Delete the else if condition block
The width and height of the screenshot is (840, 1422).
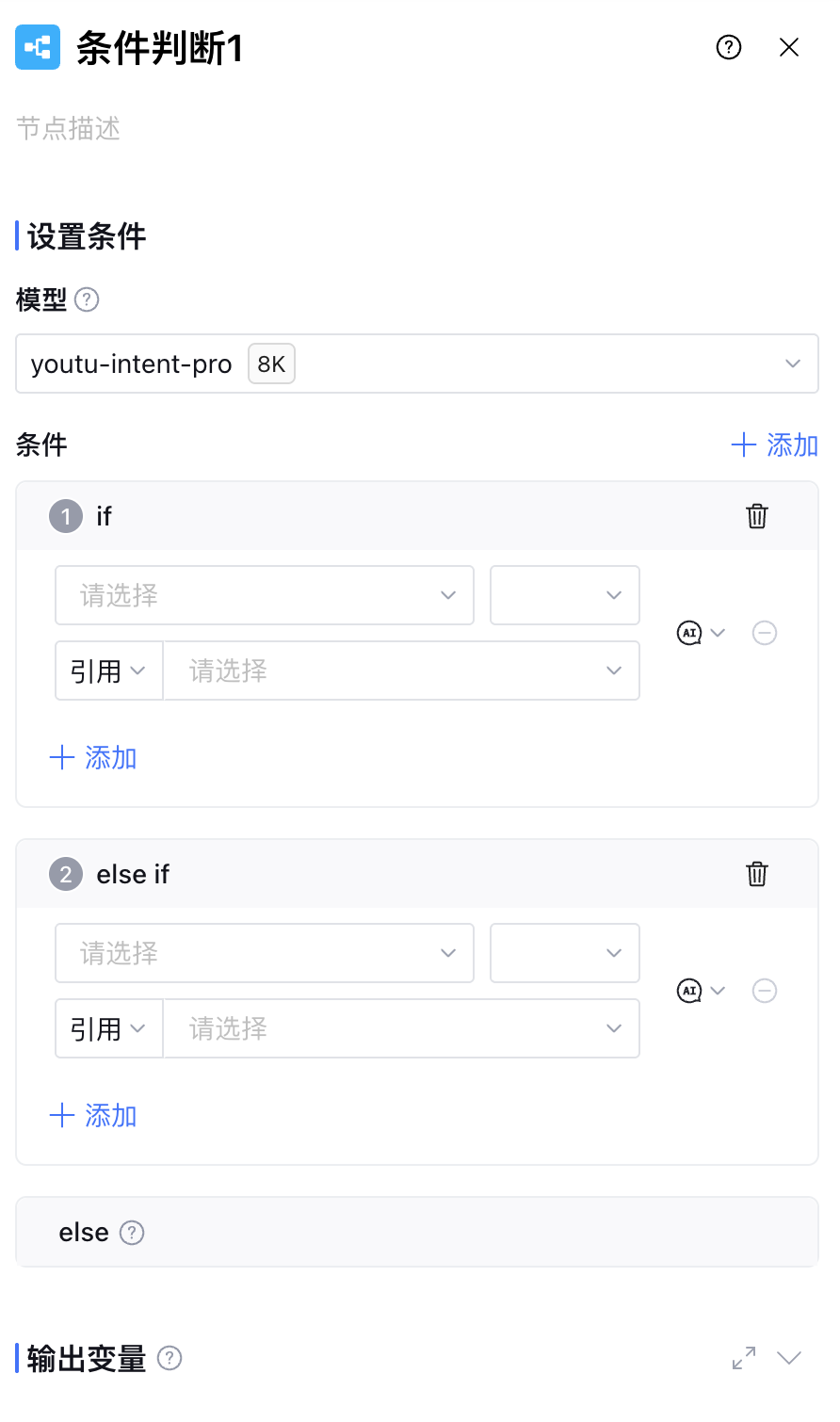pyautogui.click(x=757, y=874)
